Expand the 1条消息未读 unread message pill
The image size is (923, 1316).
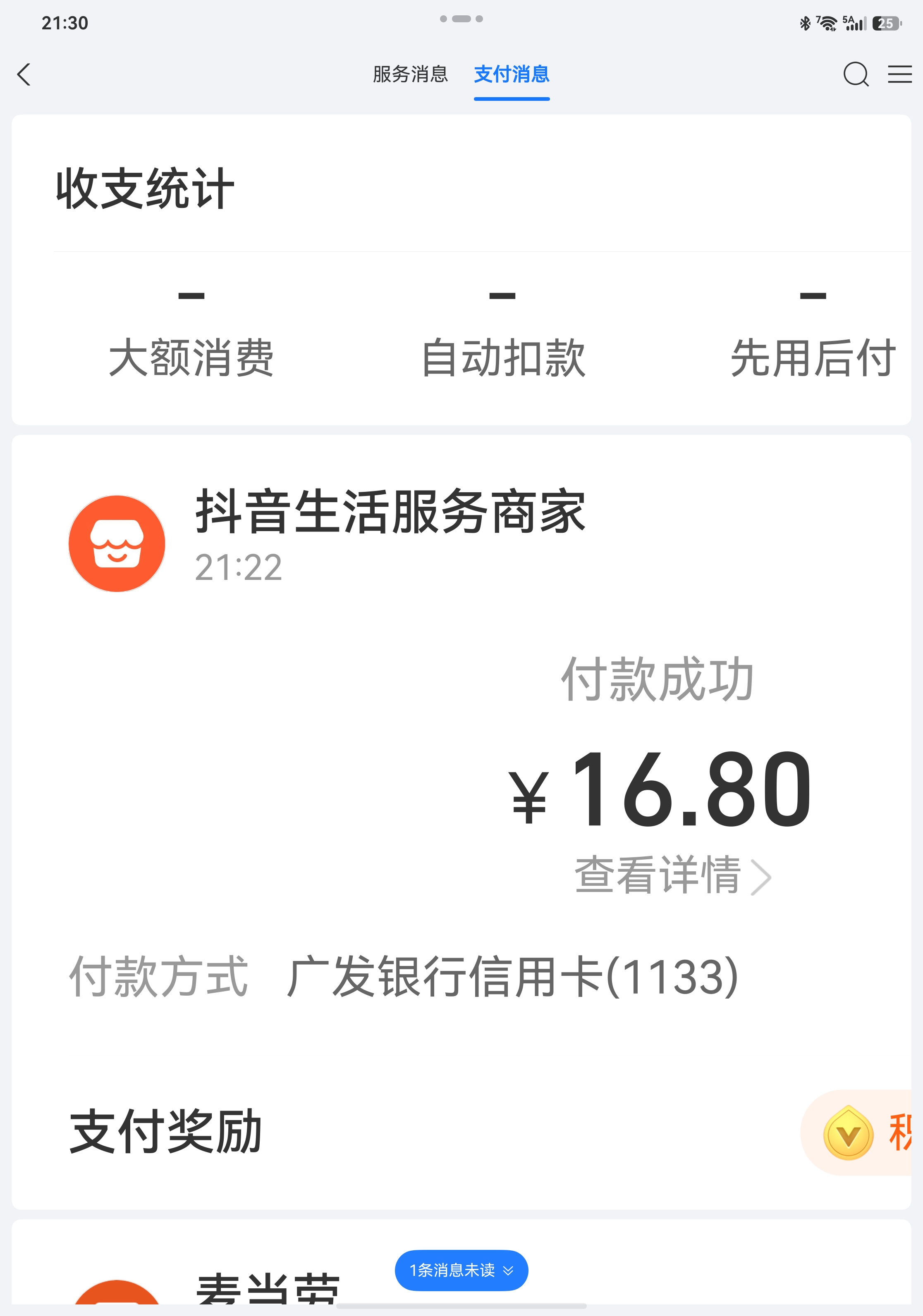(x=461, y=1270)
